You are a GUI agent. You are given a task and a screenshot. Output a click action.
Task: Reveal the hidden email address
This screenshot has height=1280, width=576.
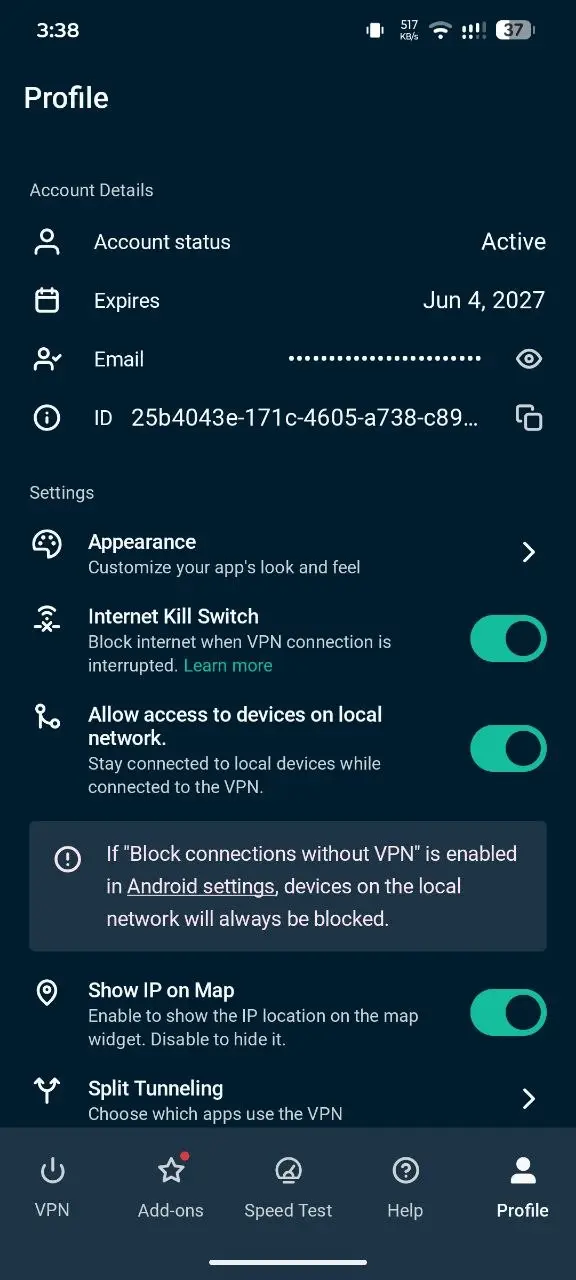click(x=529, y=359)
